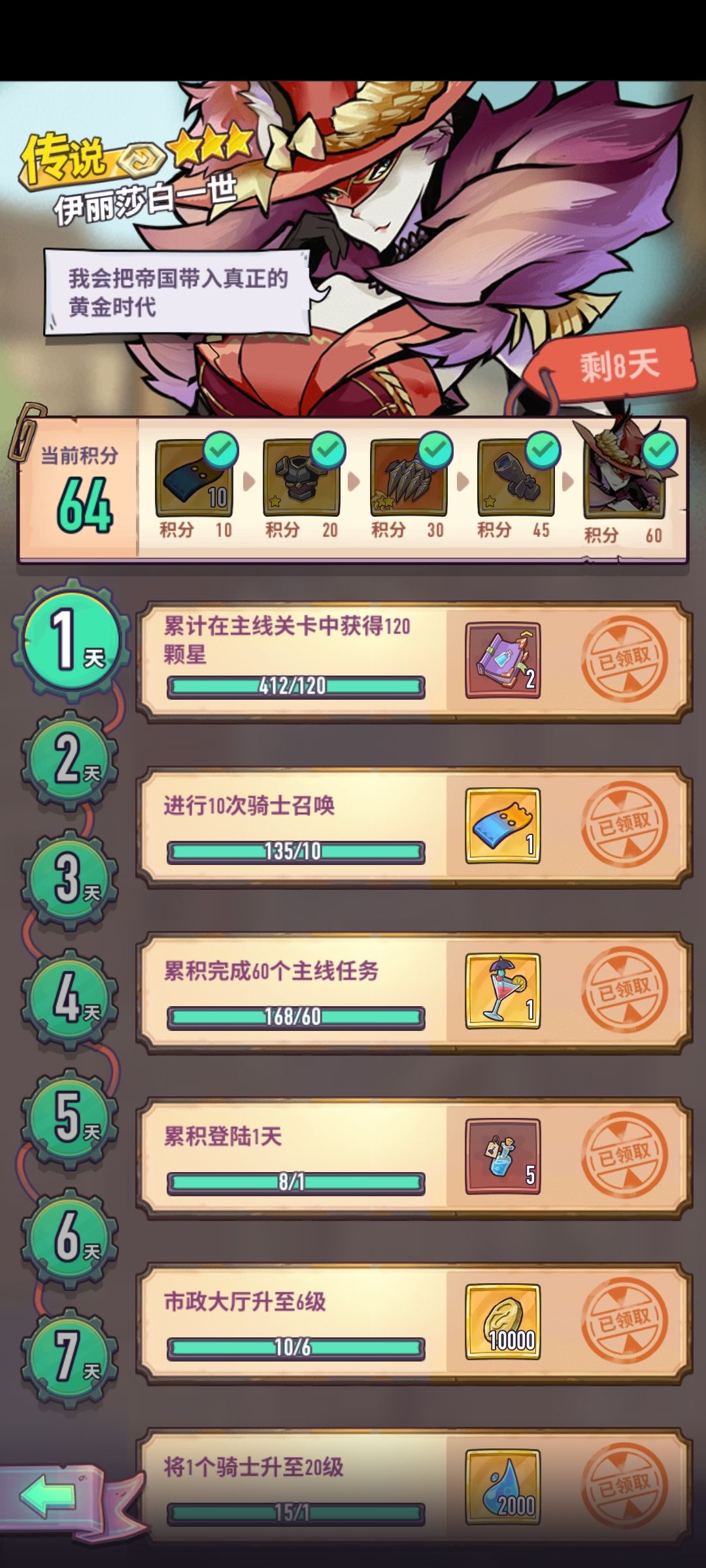
Task: Switch to the day 2 gear tab
Action: [x=70, y=760]
